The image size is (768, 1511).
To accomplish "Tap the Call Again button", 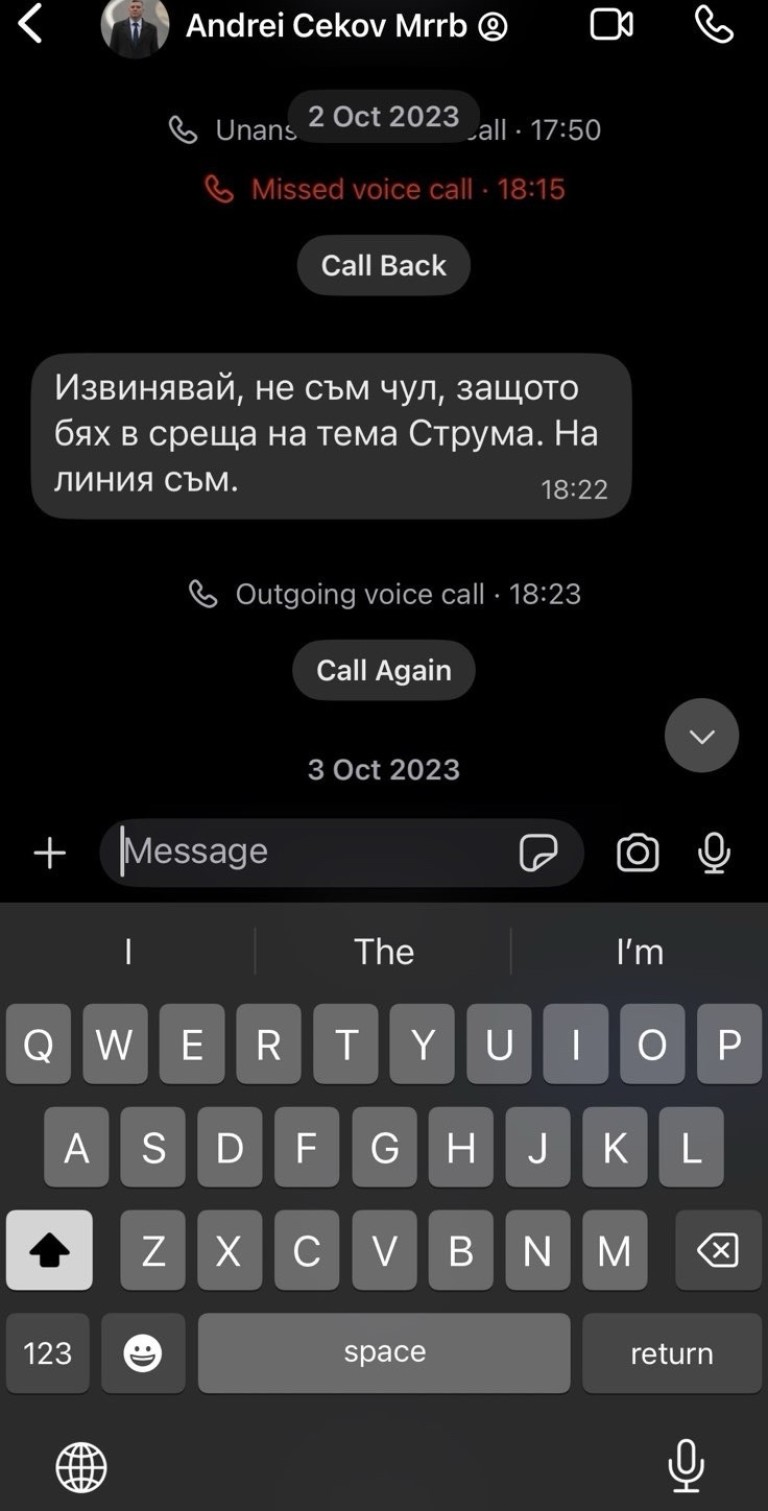I will point(383,670).
